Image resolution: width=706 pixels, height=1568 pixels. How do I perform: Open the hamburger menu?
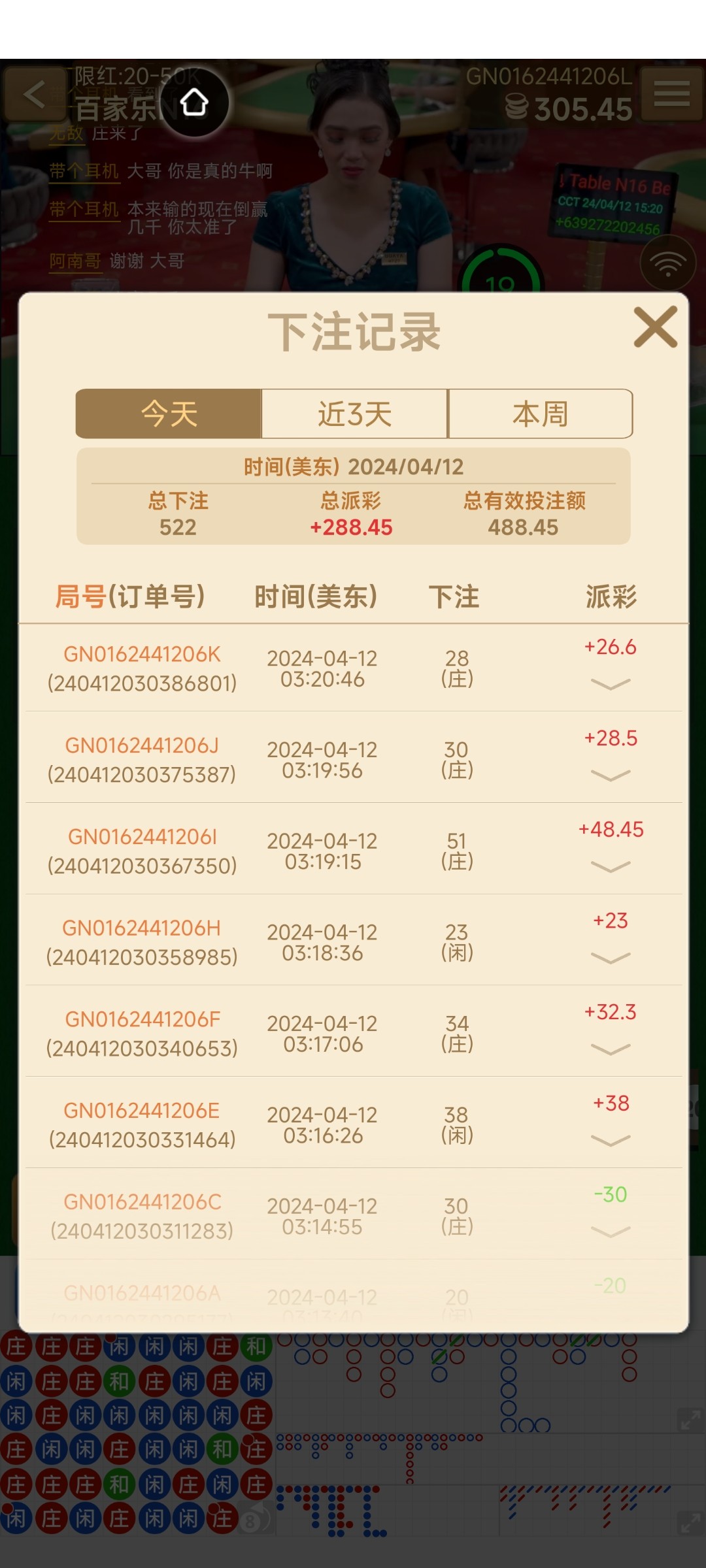(671, 94)
